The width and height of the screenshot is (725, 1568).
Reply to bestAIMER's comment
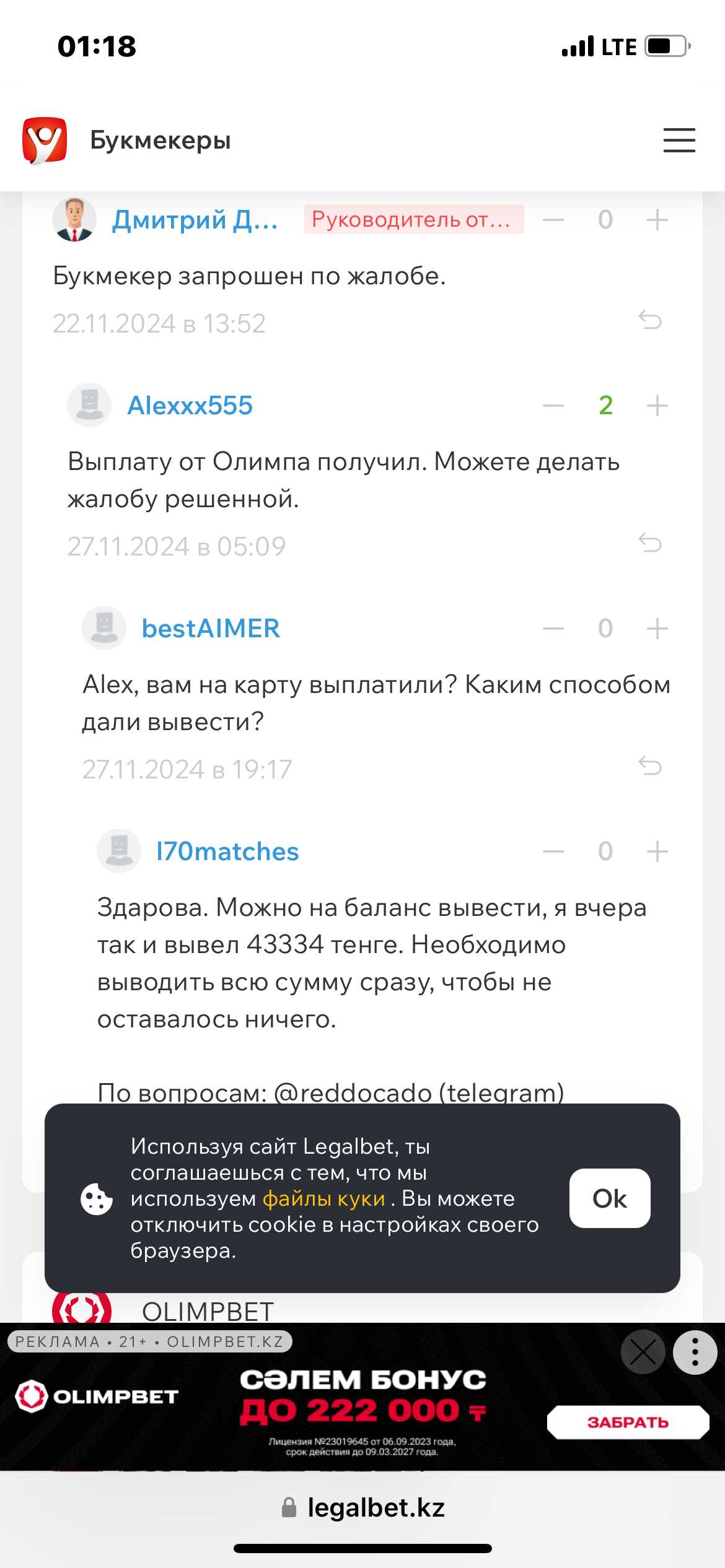(x=650, y=766)
